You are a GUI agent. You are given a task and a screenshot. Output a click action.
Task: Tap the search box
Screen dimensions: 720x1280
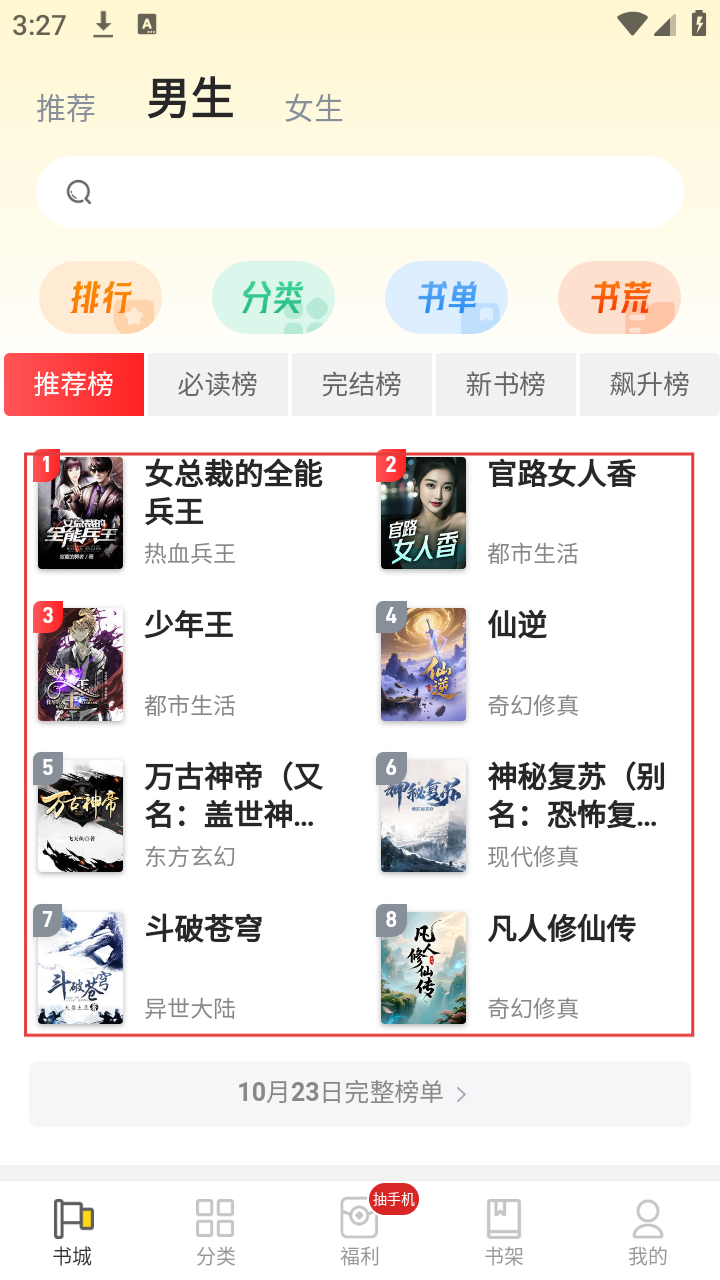360,192
